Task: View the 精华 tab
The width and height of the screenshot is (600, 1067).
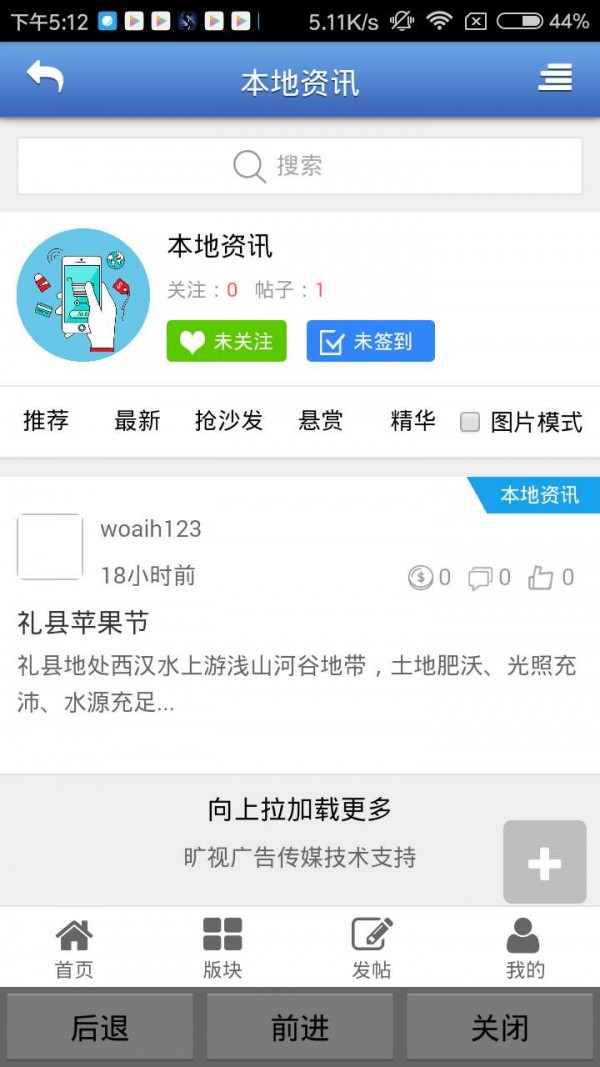Action: 413,422
